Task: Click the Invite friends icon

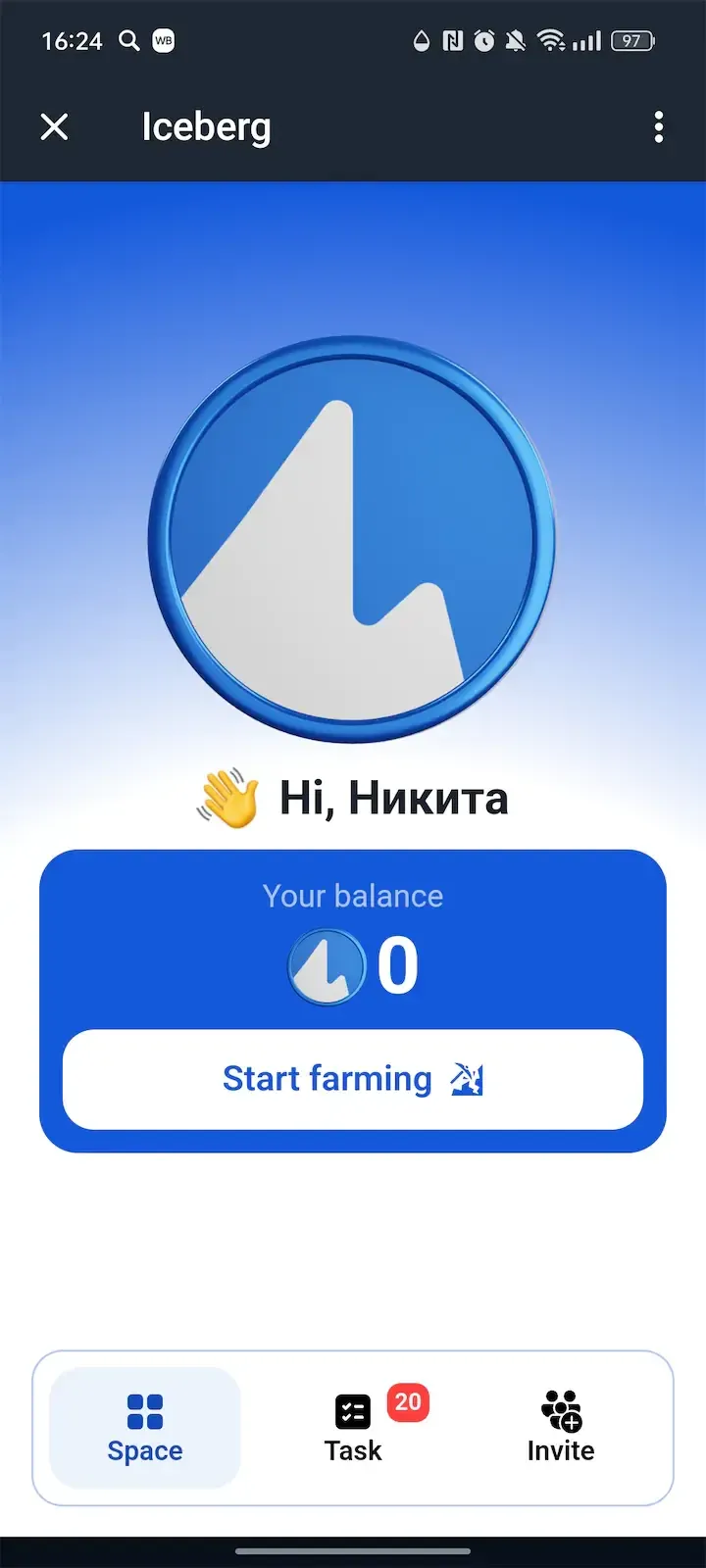Action: click(560, 1411)
